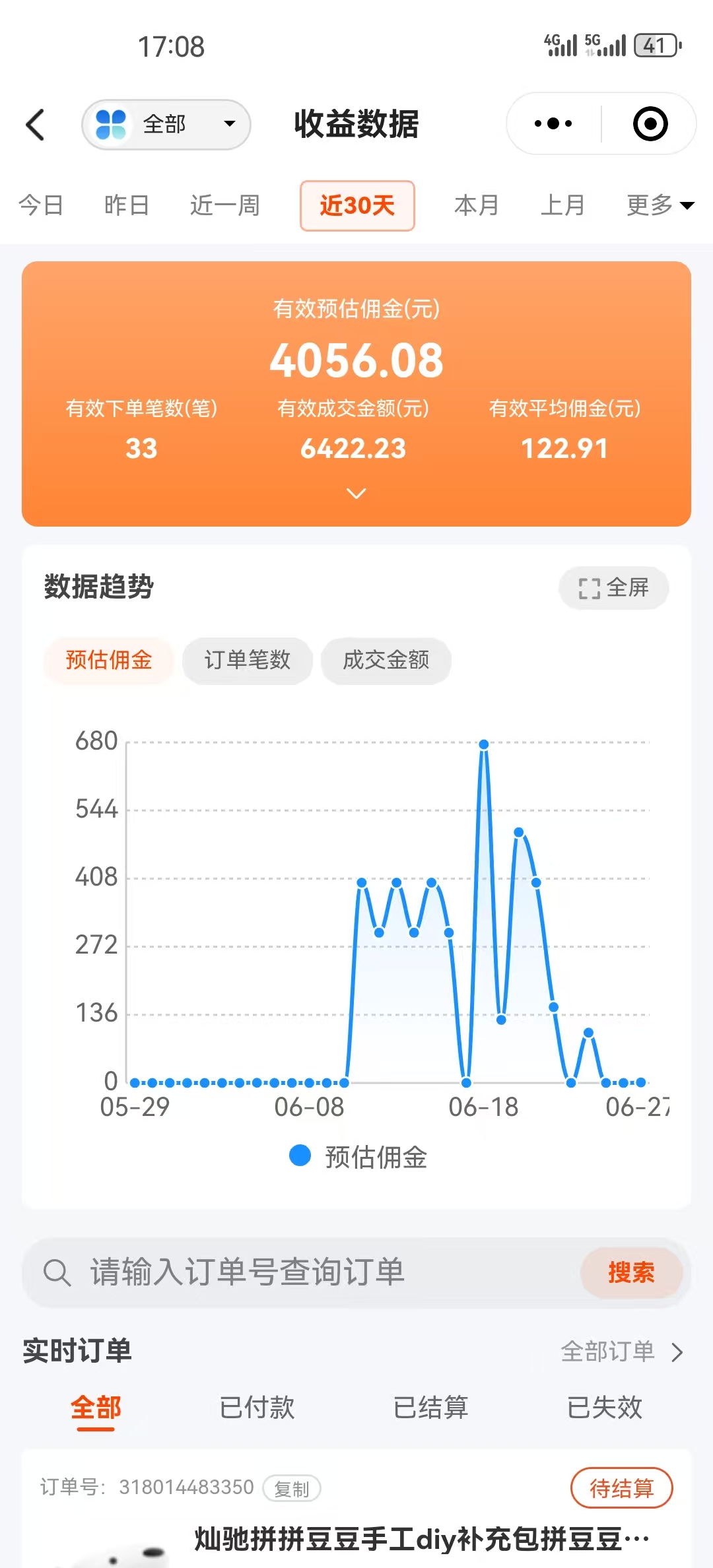Select the 昨日 date filter
The width and height of the screenshot is (713, 1568).
(127, 205)
